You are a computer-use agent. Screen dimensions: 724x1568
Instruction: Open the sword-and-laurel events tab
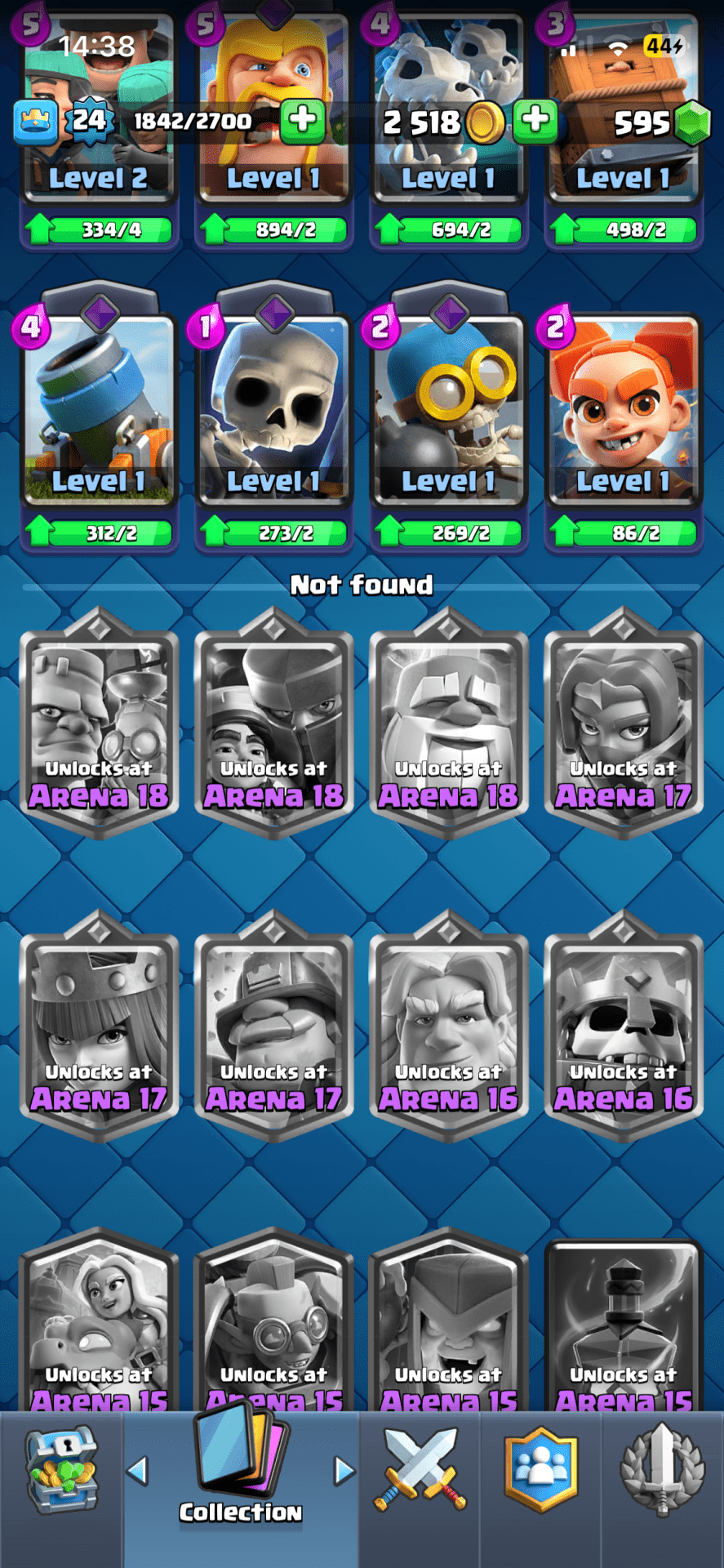662,1470
